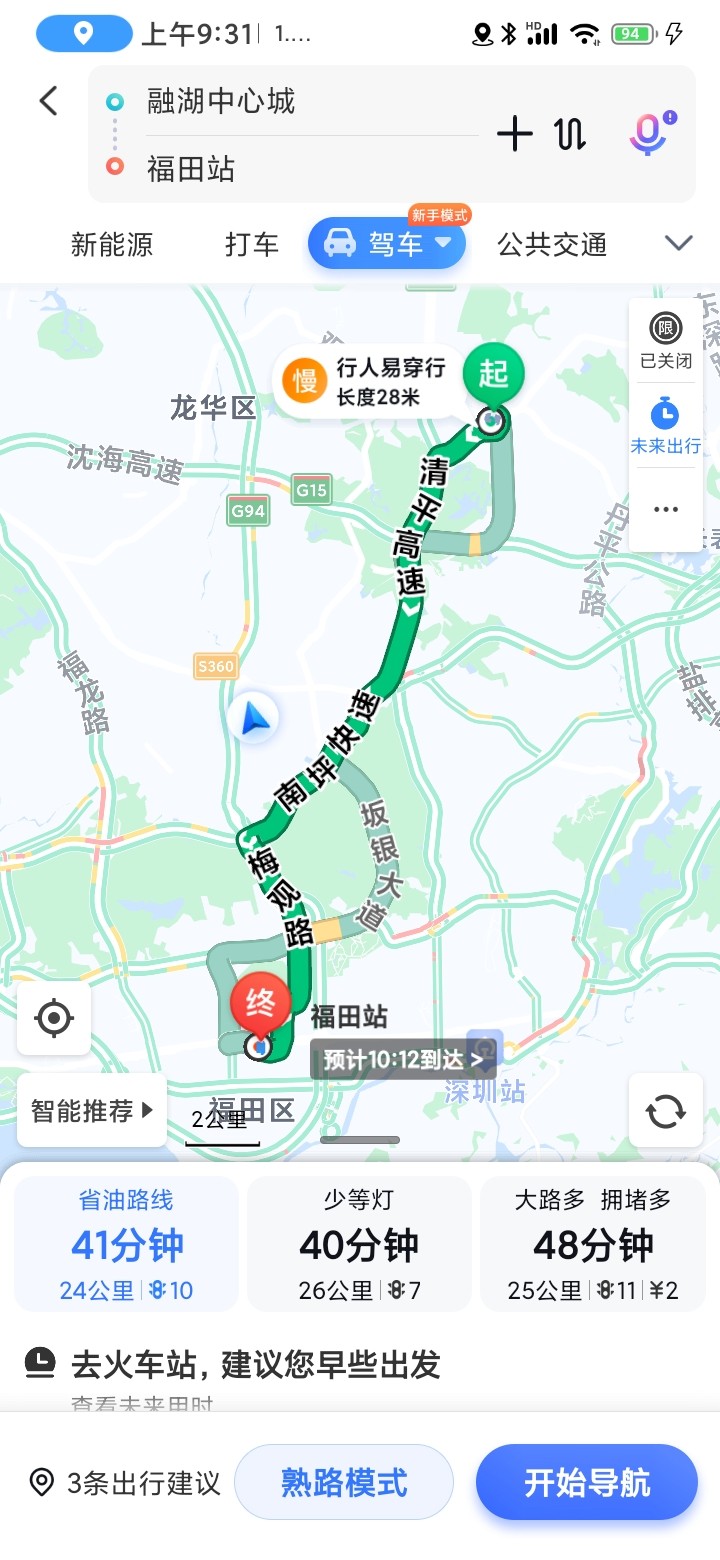Switch to the 打车 tab
This screenshot has height=1560, width=720.
point(251,245)
